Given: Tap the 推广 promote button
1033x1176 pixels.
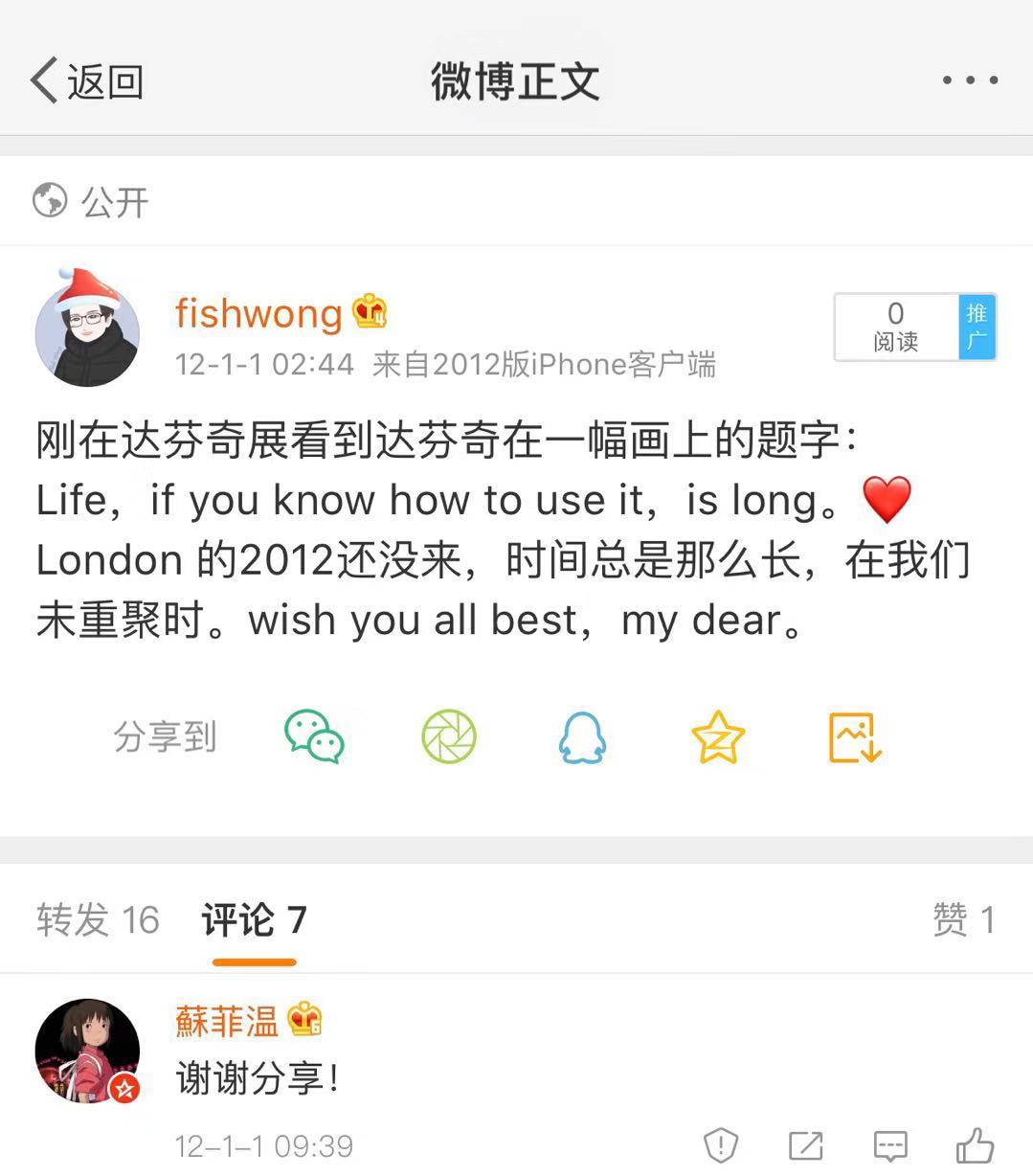Looking at the screenshot, I should tap(977, 327).
